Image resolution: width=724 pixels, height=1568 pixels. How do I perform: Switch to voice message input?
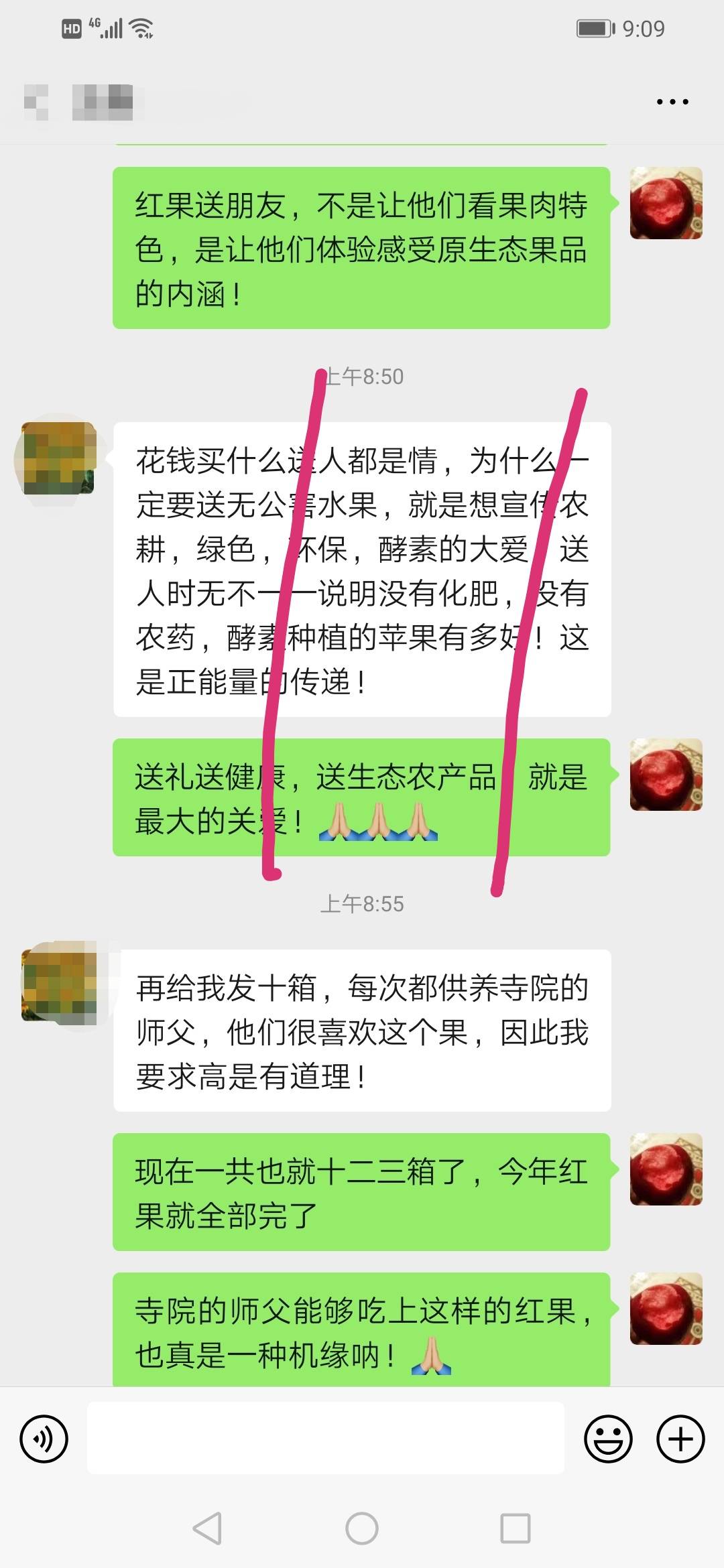coord(44,1439)
